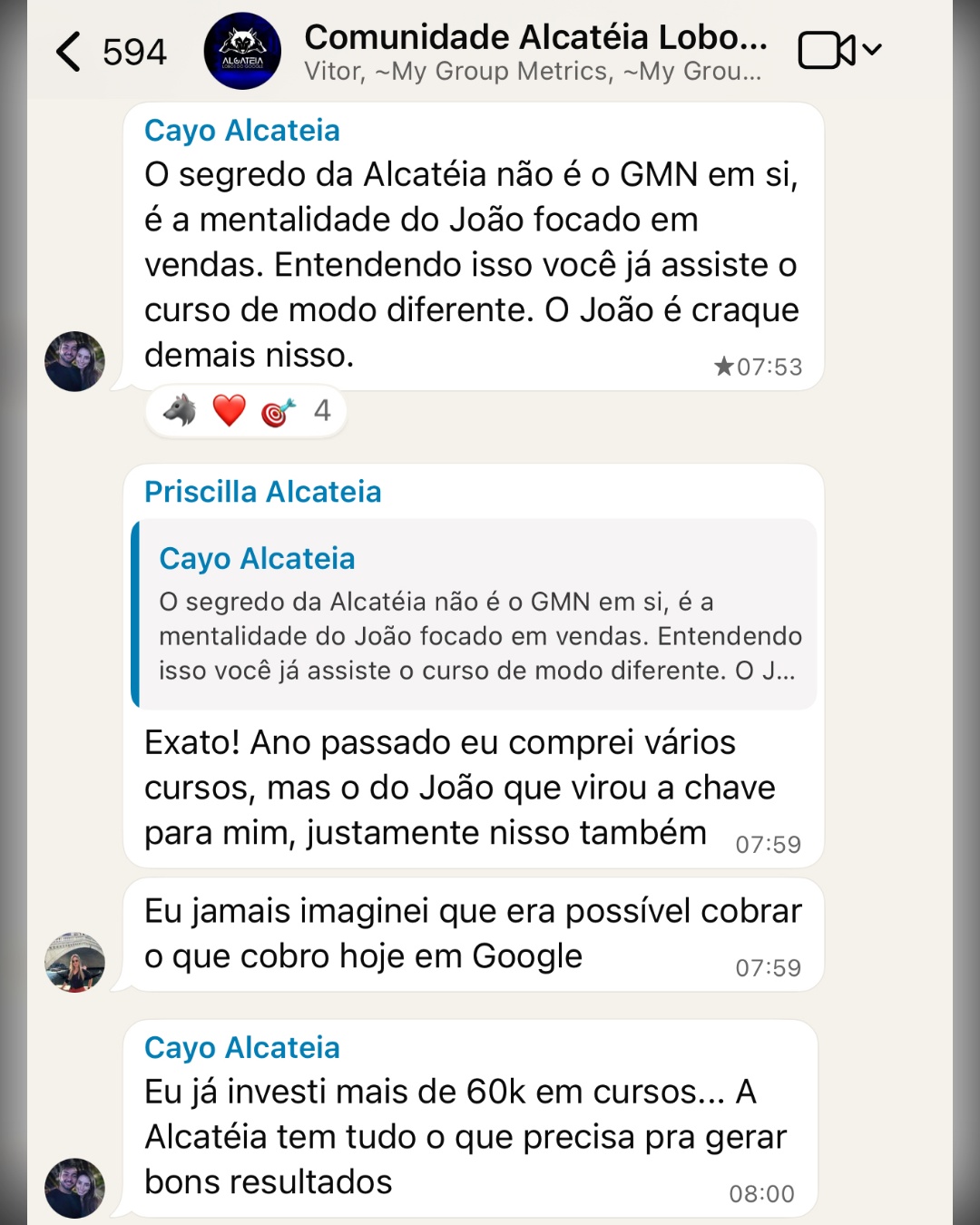The image size is (980, 1225).
Task: Open Cayo's avatar next to the 07:53 message
Action: [75, 361]
